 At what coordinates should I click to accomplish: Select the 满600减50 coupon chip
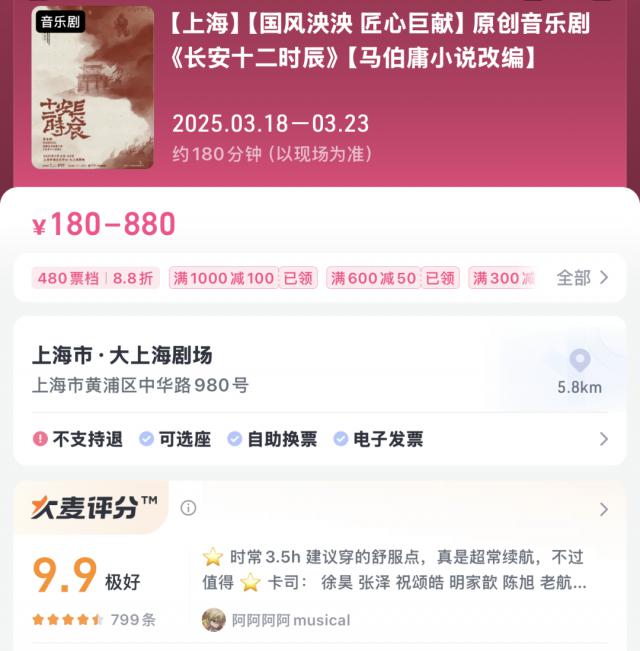point(392,278)
